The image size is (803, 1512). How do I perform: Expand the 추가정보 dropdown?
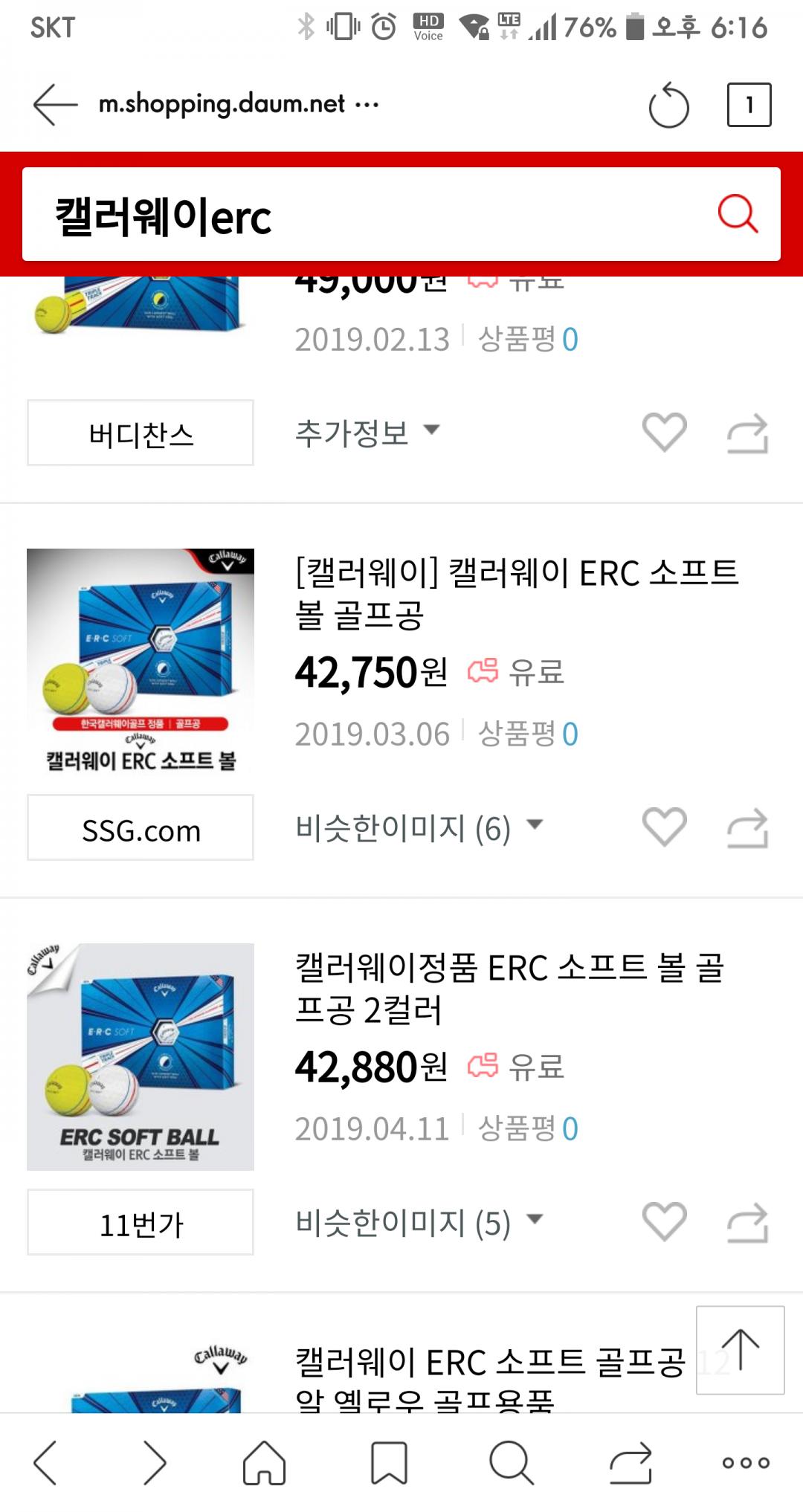(367, 433)
